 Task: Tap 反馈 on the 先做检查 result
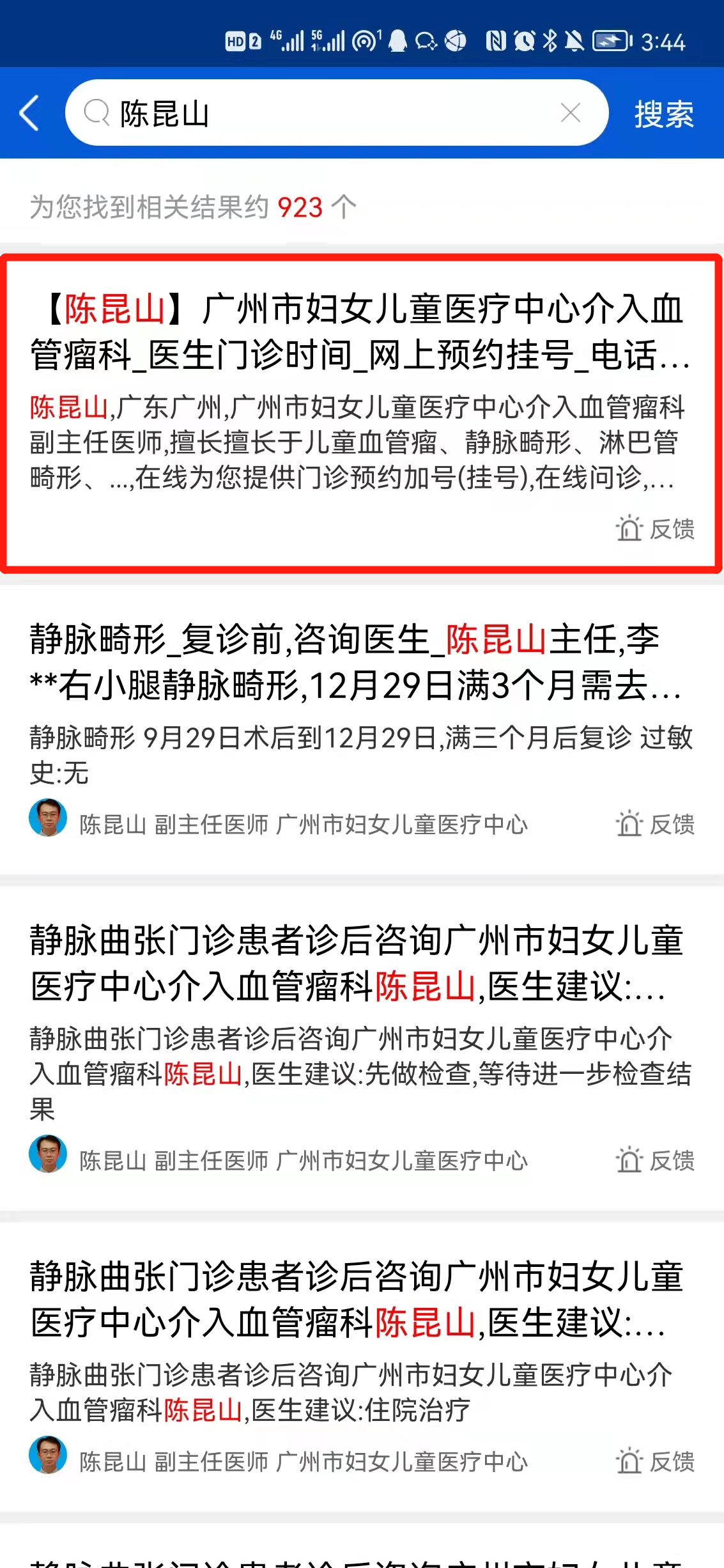pos(656,1160)
